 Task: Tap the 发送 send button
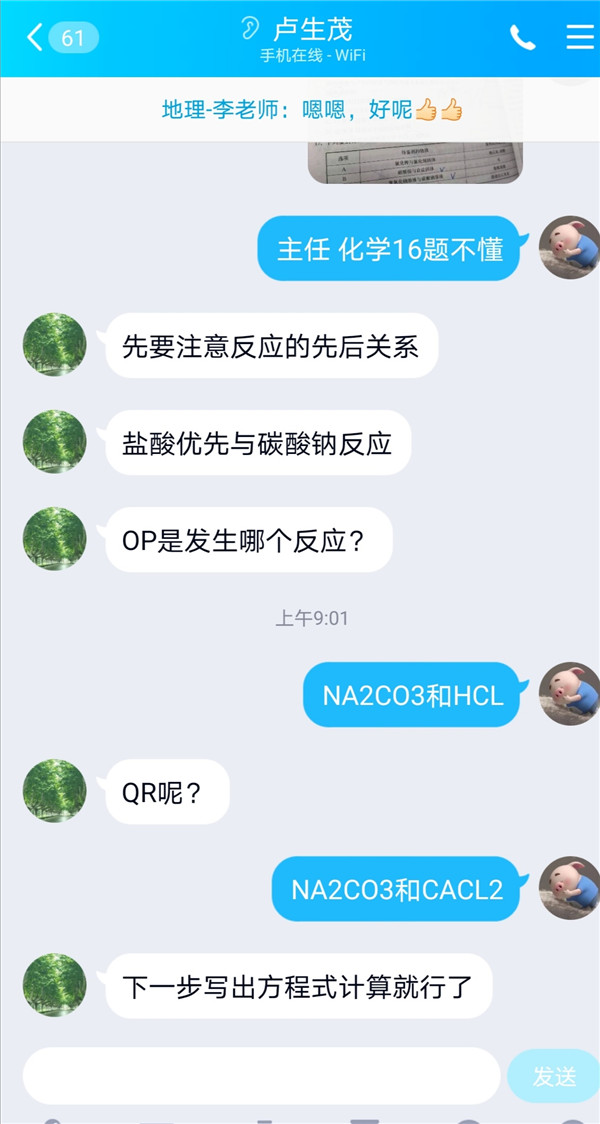pos(553,1076)
